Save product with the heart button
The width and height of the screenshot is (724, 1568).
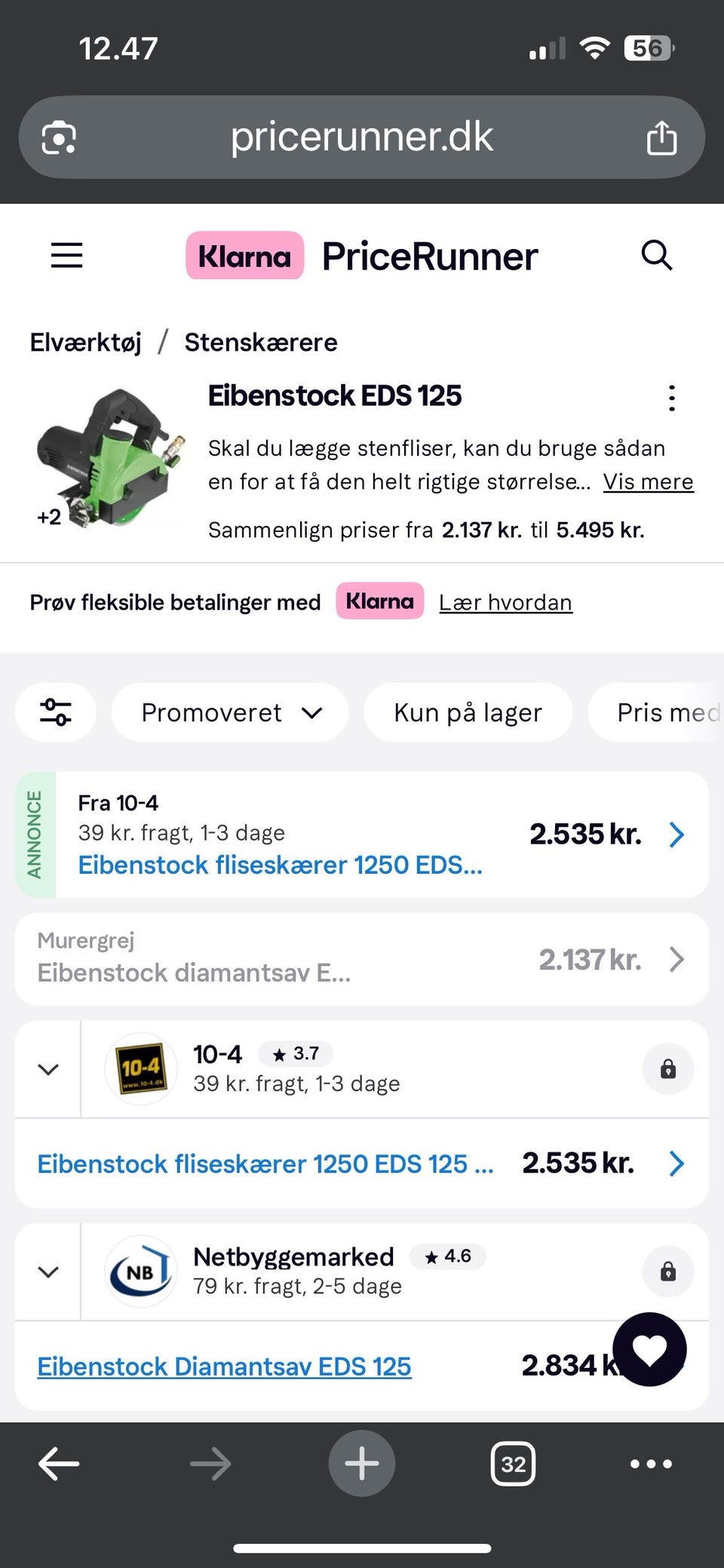649,1350
